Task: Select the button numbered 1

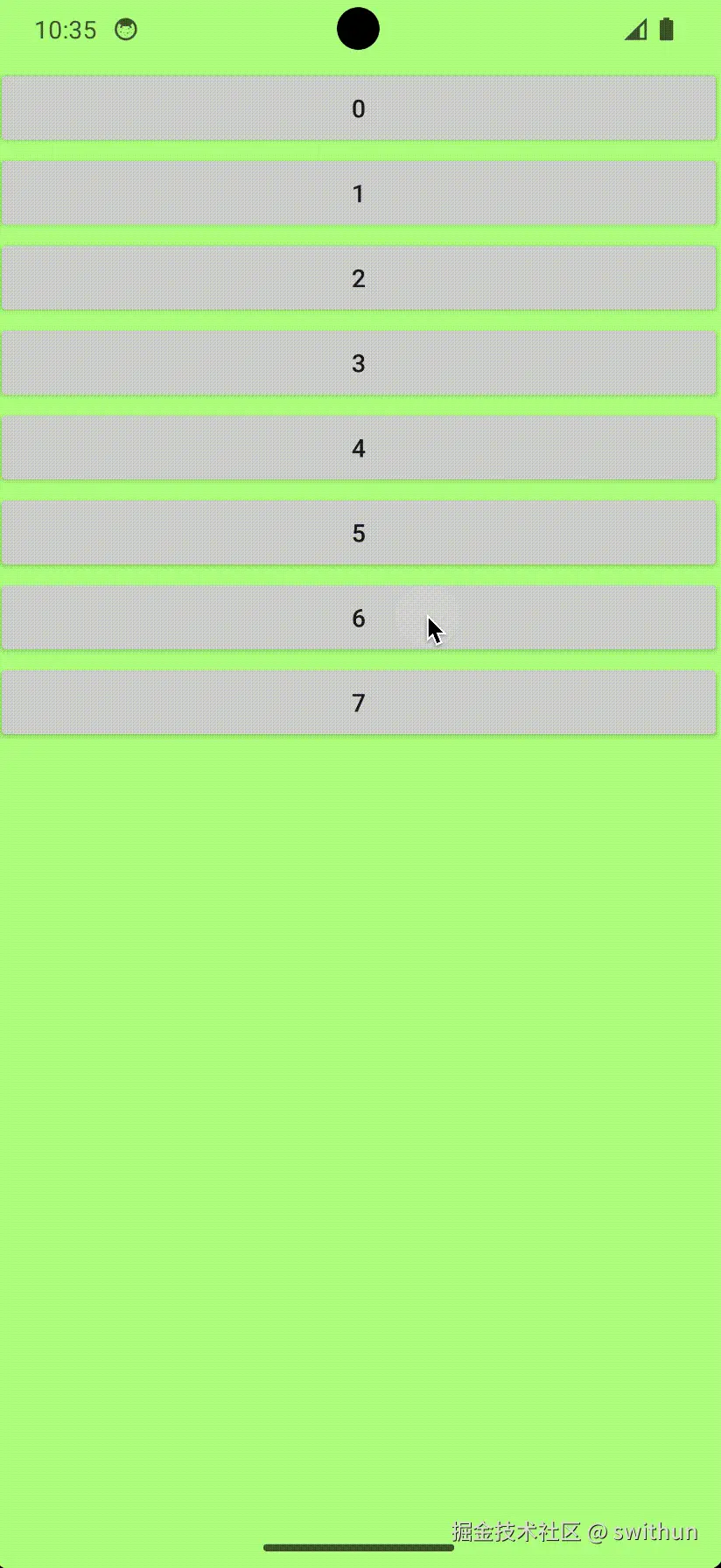Action: [359, 193]
